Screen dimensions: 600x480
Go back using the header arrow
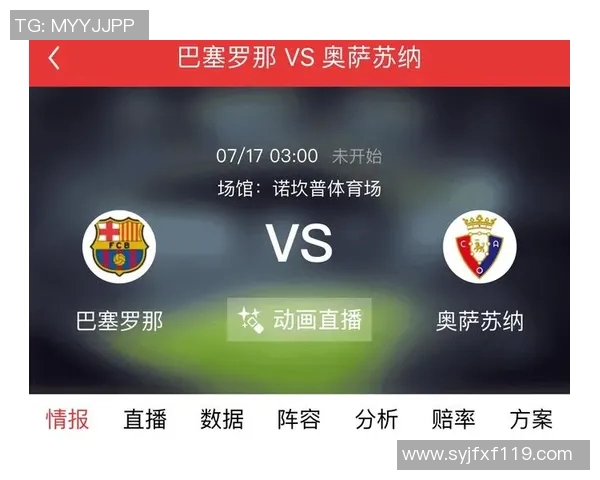(54, 59)
